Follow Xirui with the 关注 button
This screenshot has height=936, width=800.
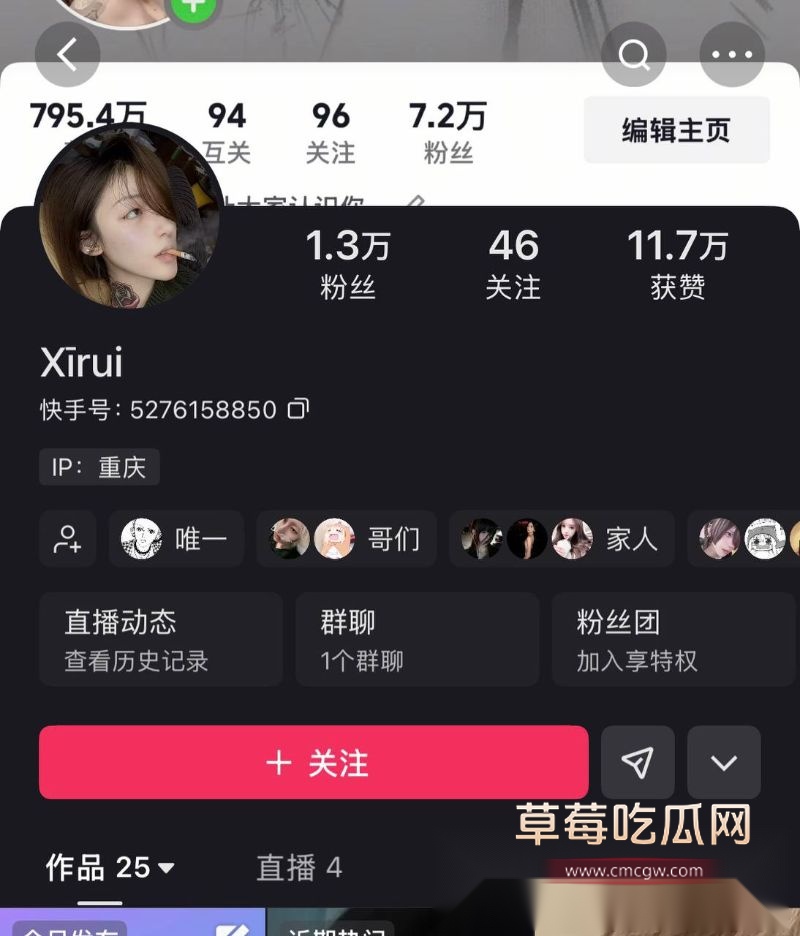pos(313,763)
